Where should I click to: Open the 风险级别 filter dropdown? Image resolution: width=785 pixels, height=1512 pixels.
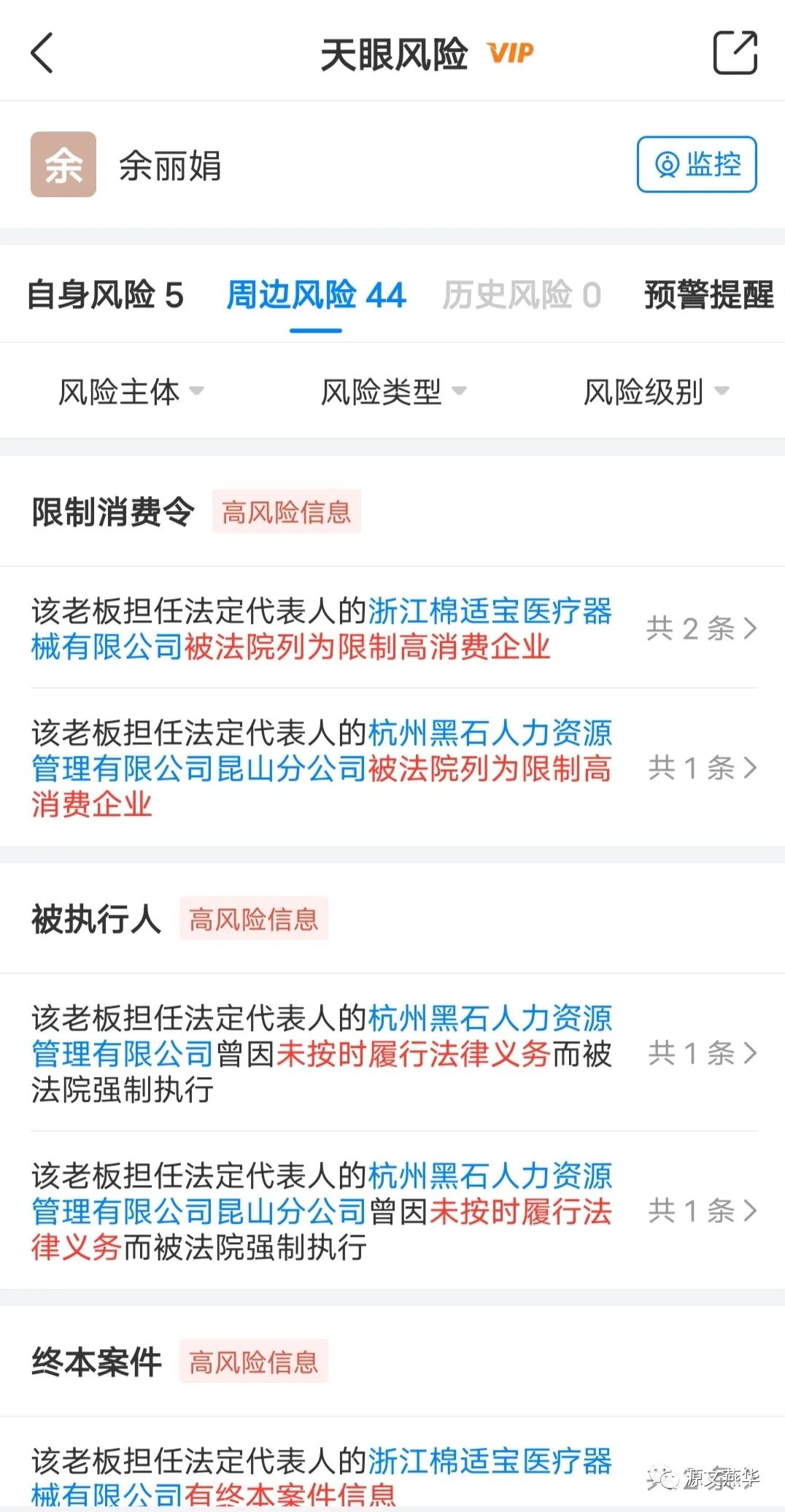click(x=655, y=392)
